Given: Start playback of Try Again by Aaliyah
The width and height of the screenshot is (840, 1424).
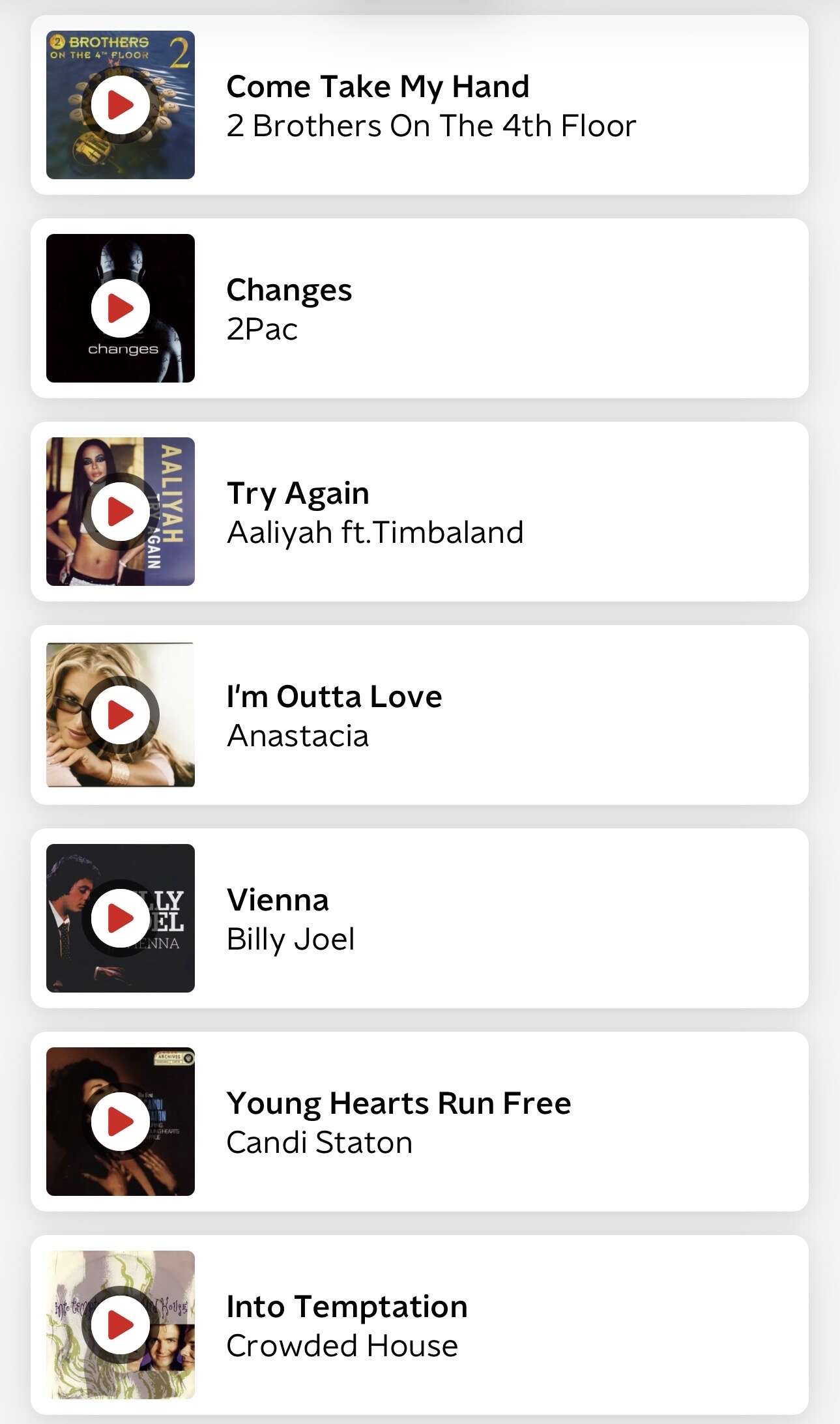Looking at the screenshot, I should [x=121, y=512].
